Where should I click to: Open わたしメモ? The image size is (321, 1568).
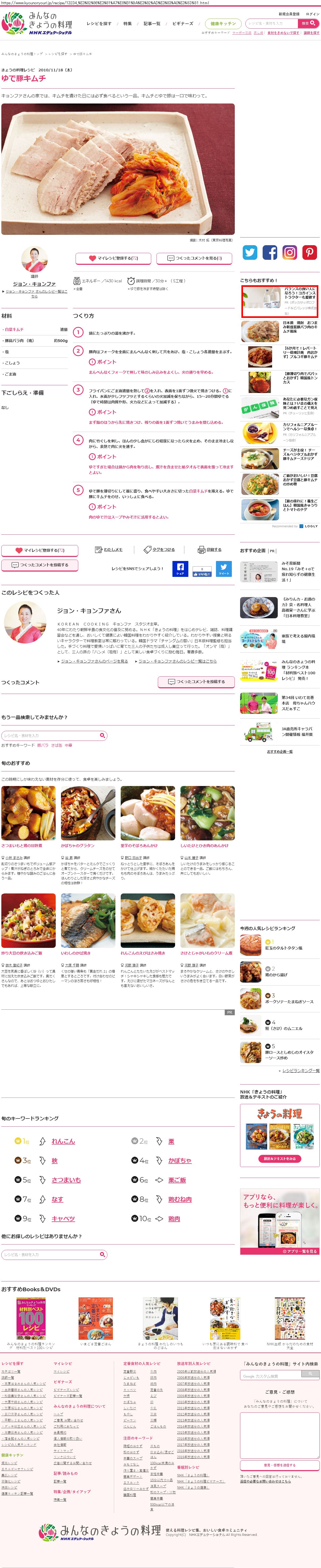(109, 550)
